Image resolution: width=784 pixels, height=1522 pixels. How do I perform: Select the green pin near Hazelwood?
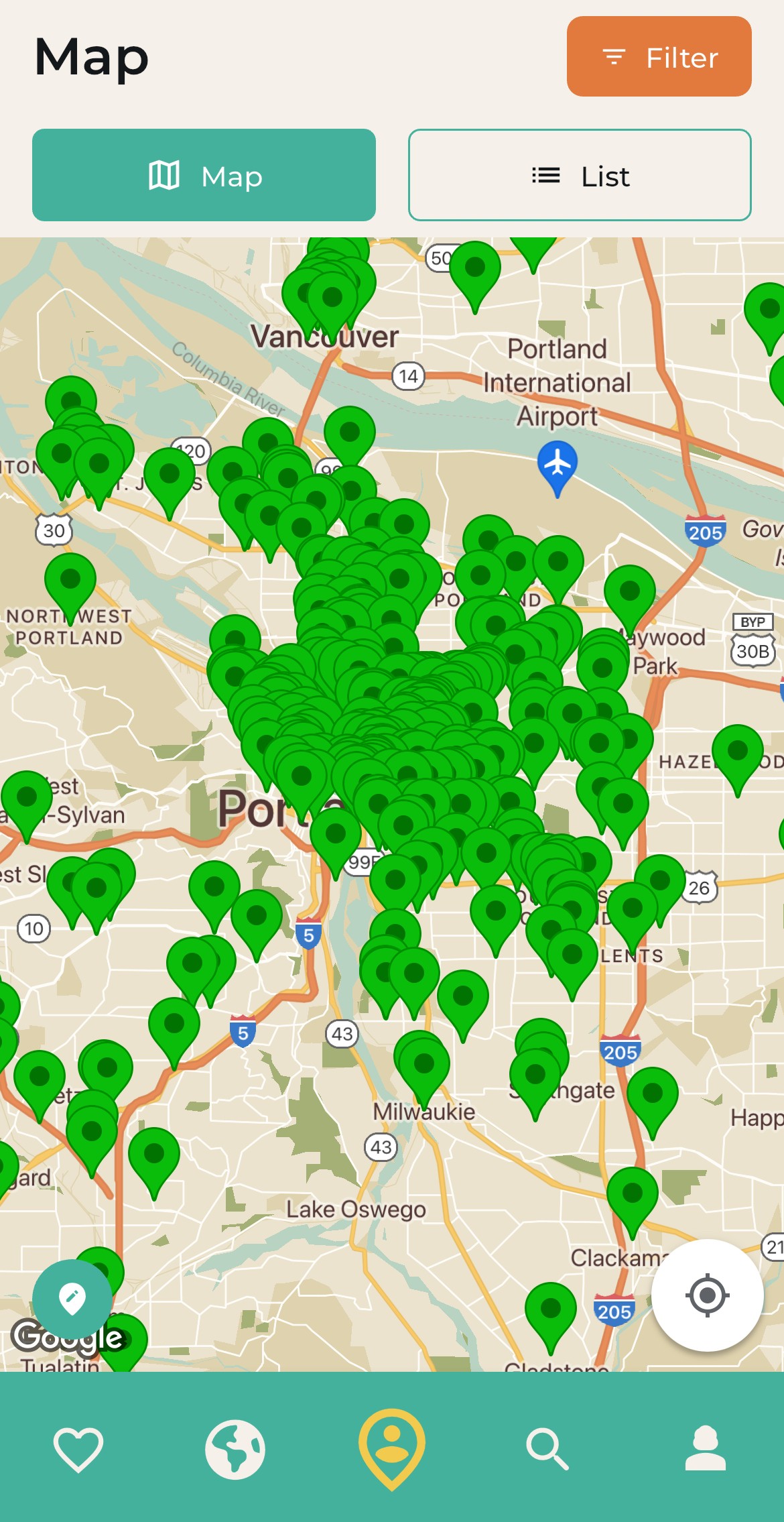click(737, 753)
